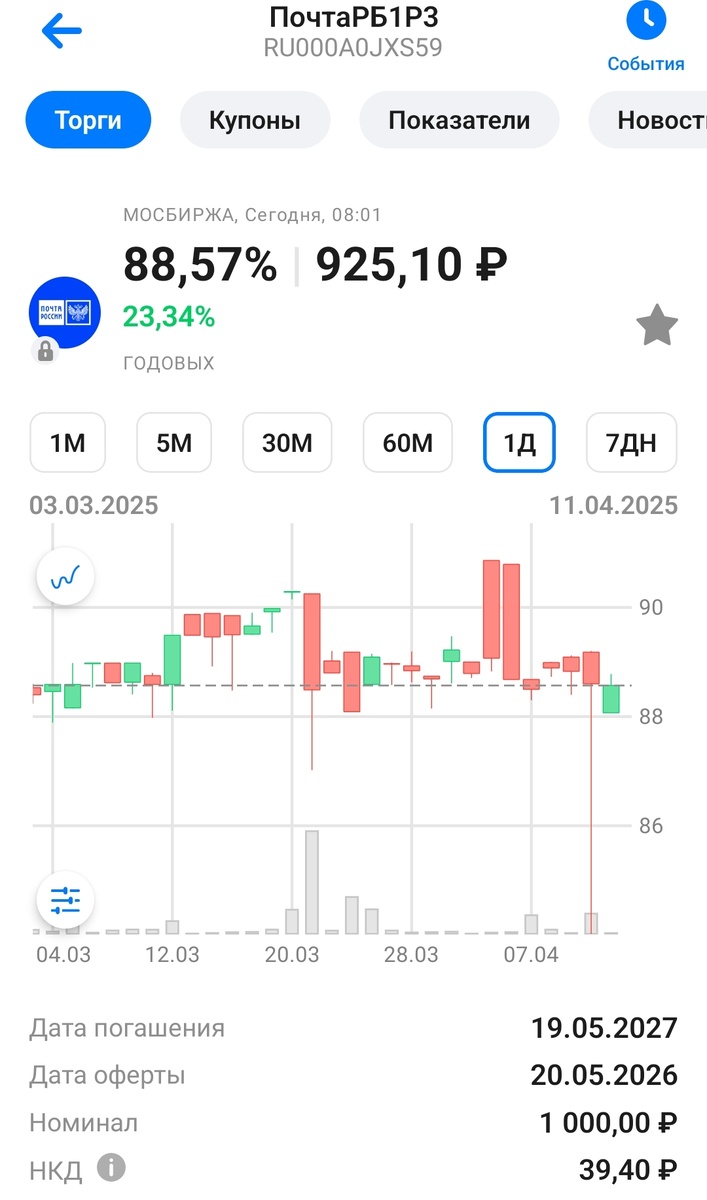The height and width of the screenshot is (1200, 707).
Task: Show info about НКД
Action: tap(112, 1167)
